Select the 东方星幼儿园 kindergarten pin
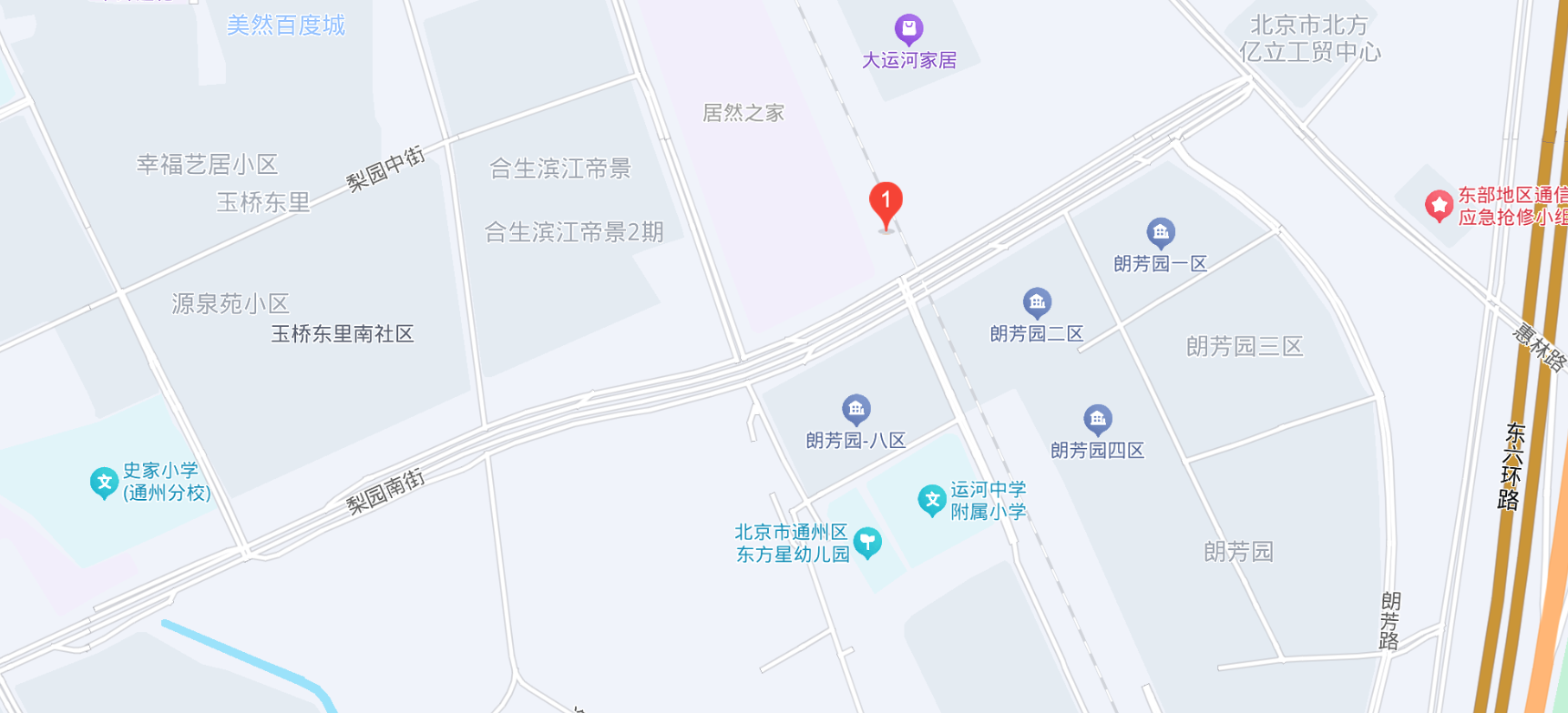The height and width of the screenshot is (713, 1568). point(867,543)
